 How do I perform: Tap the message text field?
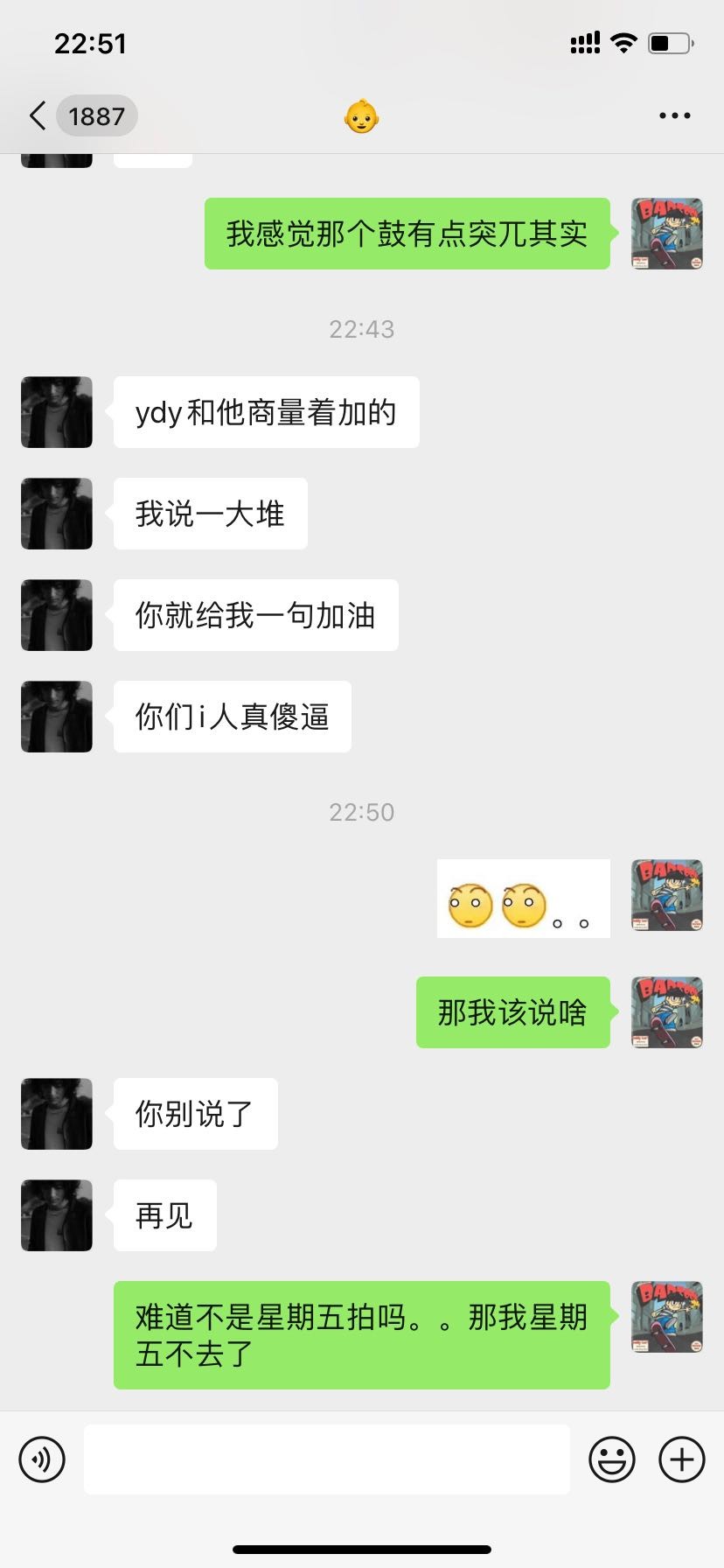(326, 1459)
